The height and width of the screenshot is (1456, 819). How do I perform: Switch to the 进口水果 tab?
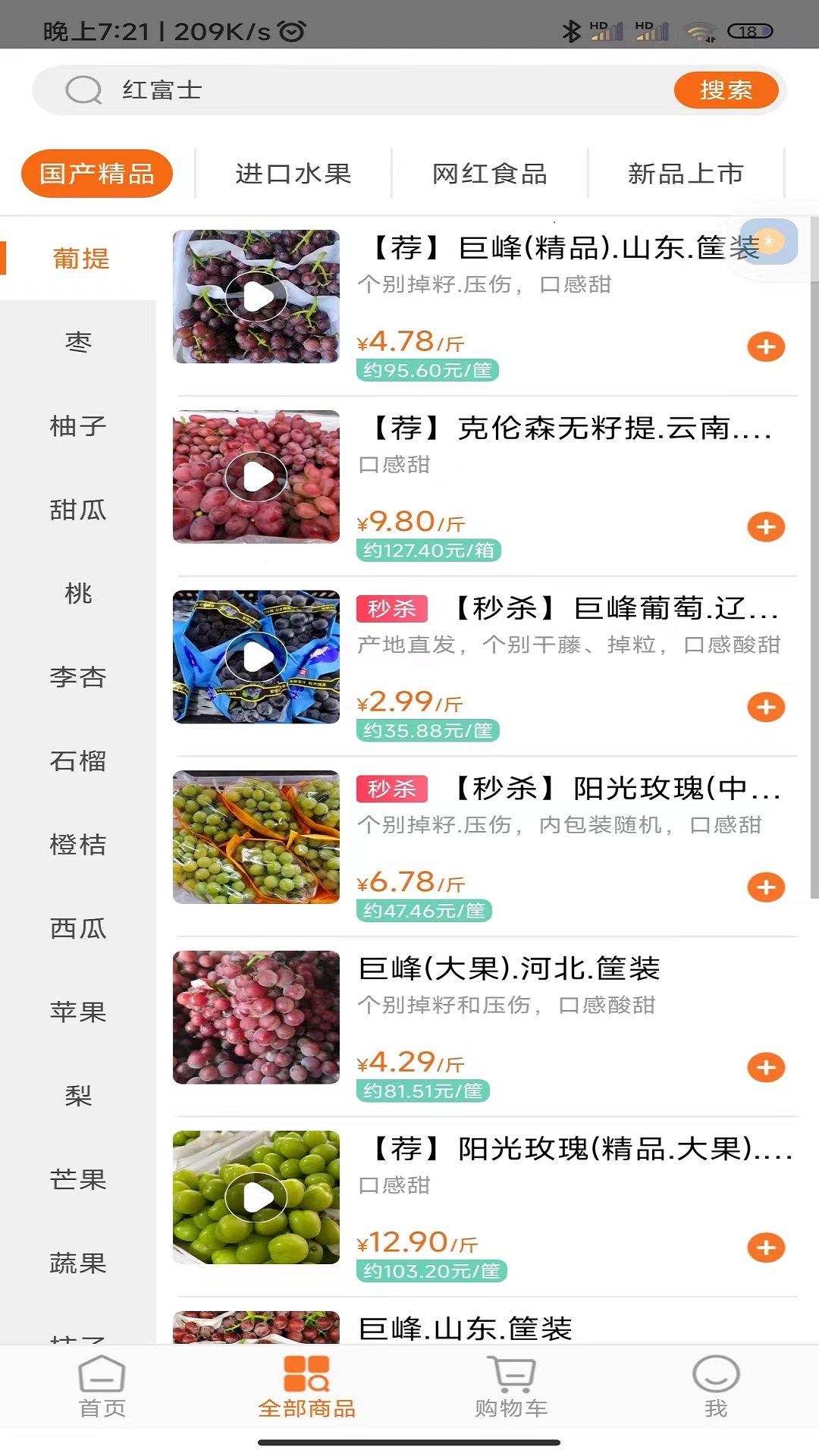coord(293,173)
